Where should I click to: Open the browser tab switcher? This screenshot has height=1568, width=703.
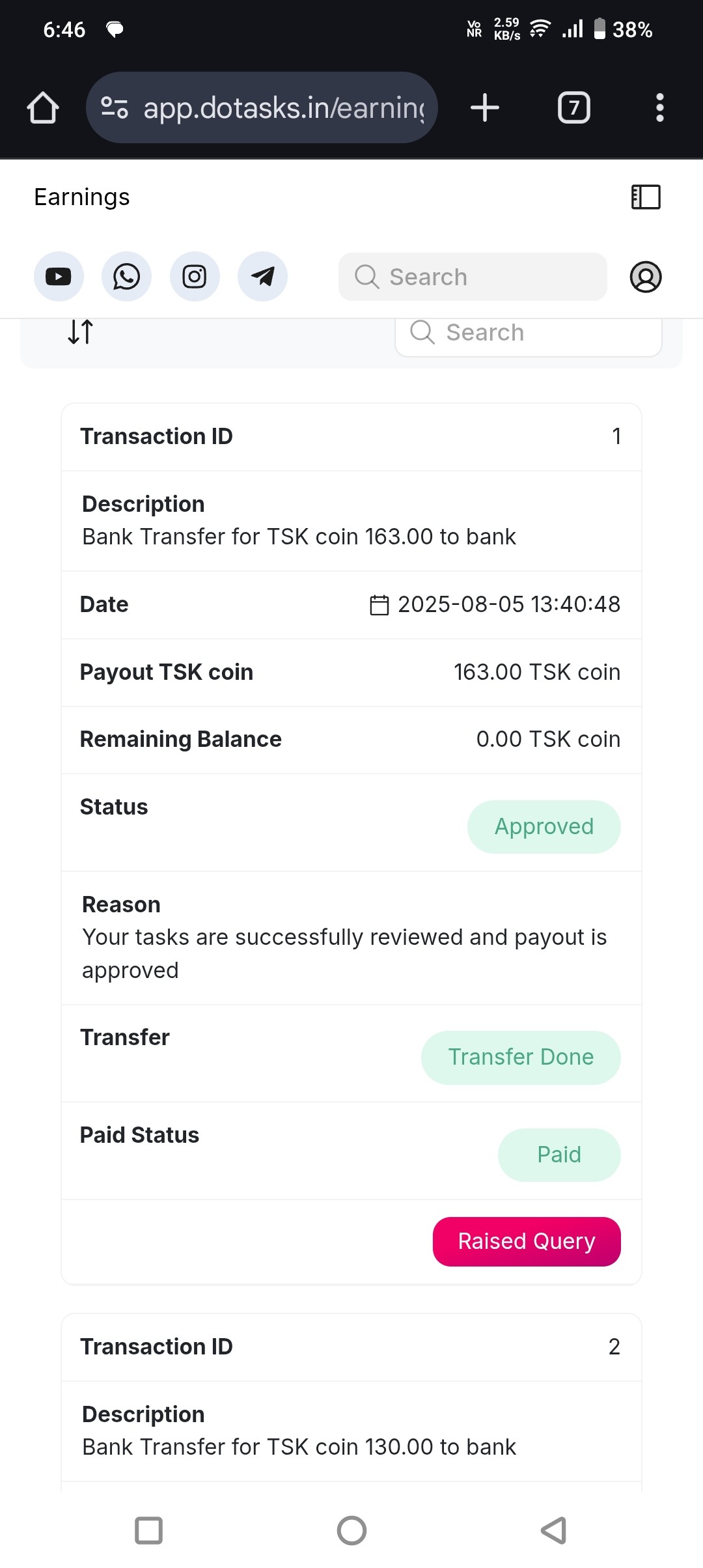click(x=573, y=107)
